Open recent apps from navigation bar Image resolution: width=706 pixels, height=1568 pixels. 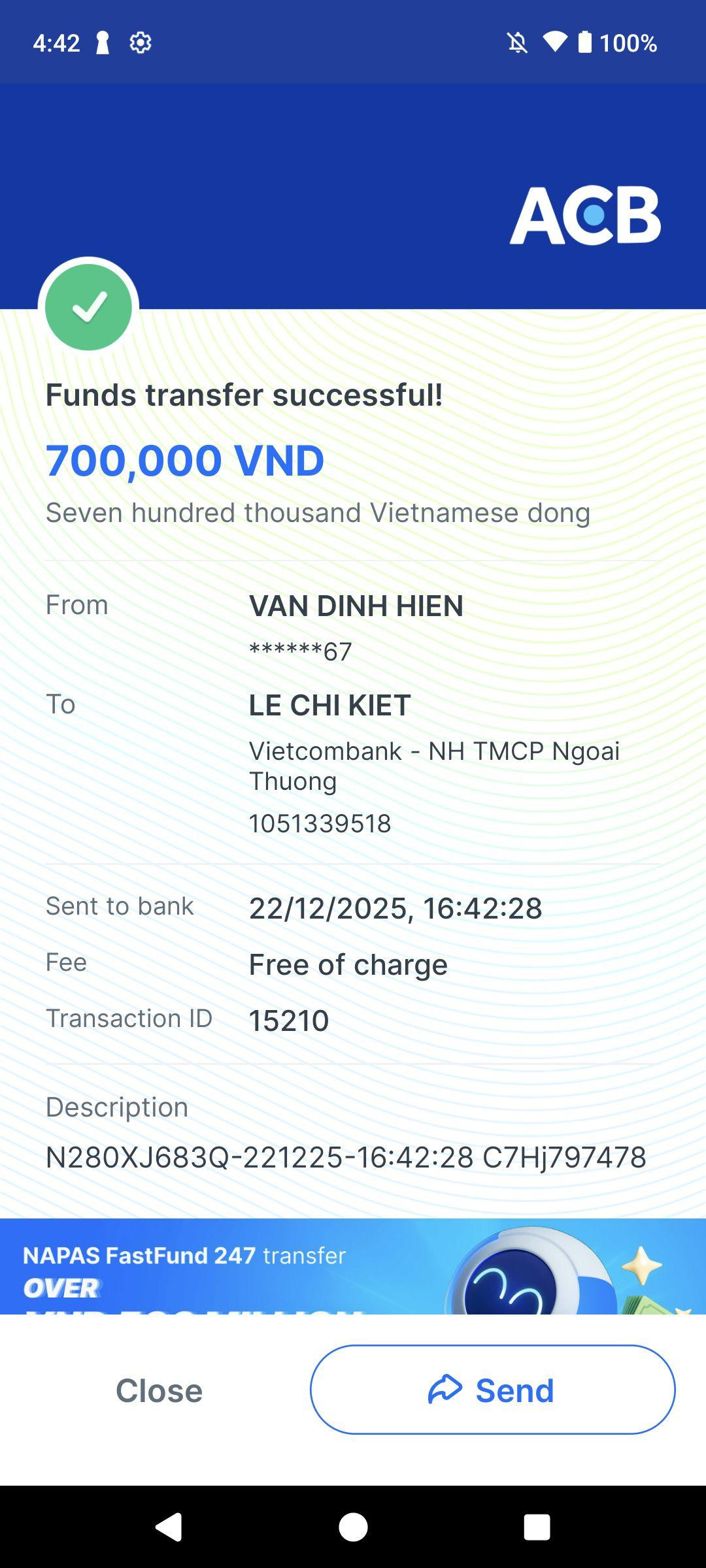[x=537, y=1527]
